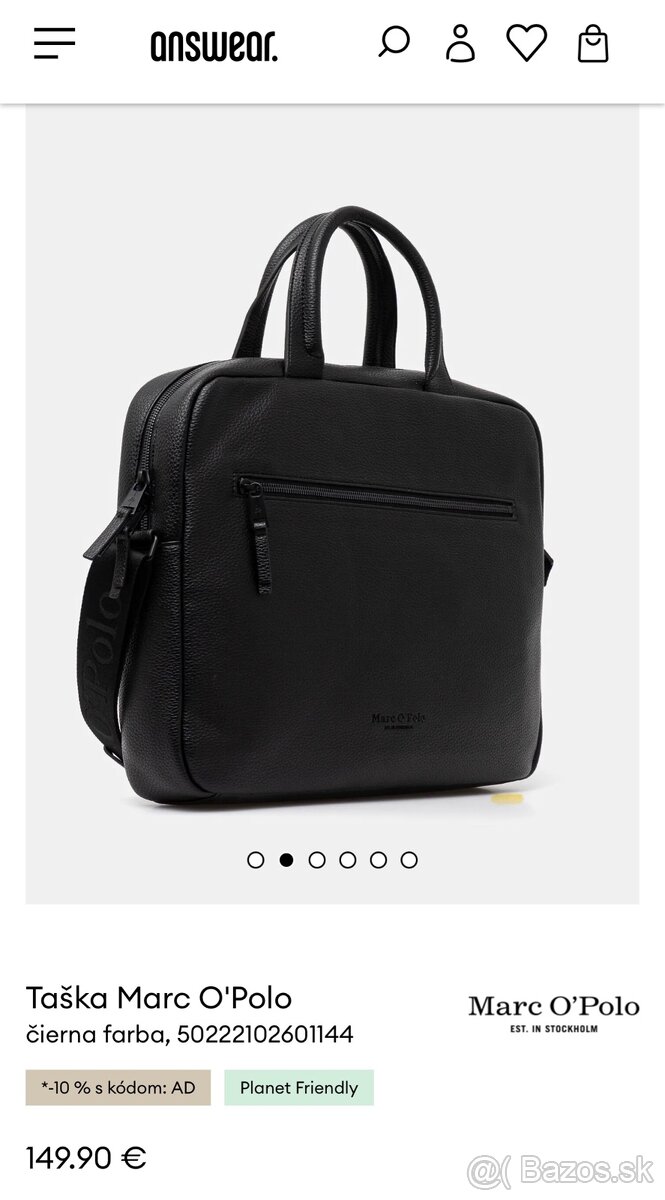Viewport: 665px width, 1200px height.
Task: Jump to the fifth gallery image dot
Action: pos(378,859)
